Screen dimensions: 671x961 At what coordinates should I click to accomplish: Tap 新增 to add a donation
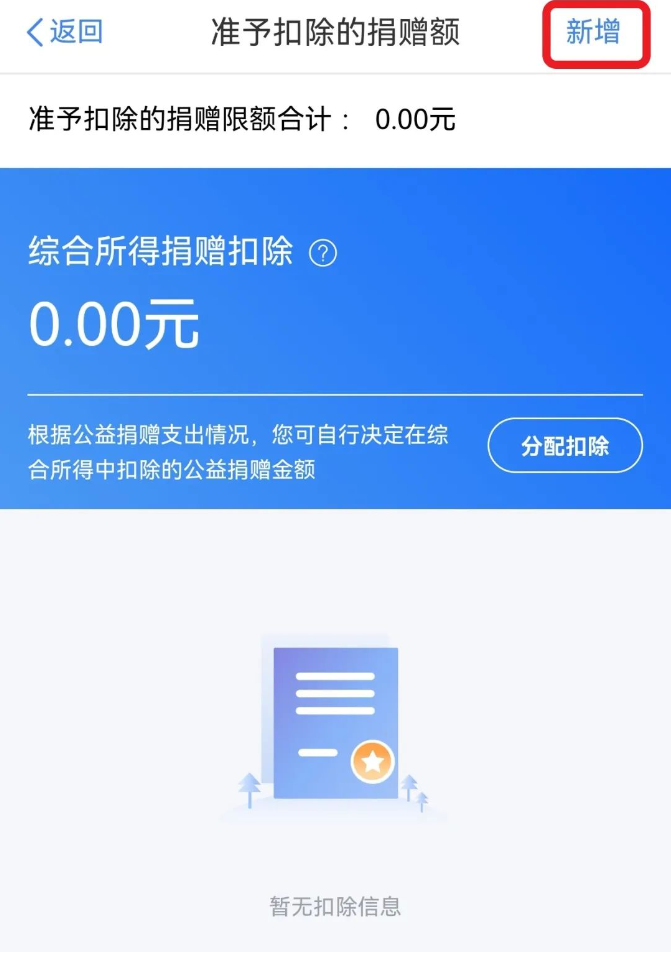coord(593,33)
